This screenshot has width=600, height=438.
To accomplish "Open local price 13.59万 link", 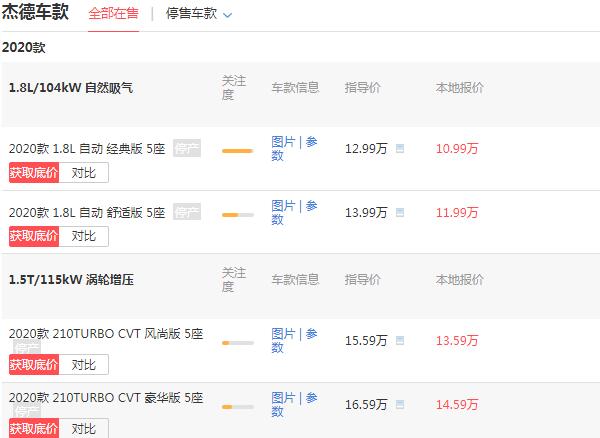I will (x=457, y=341).
